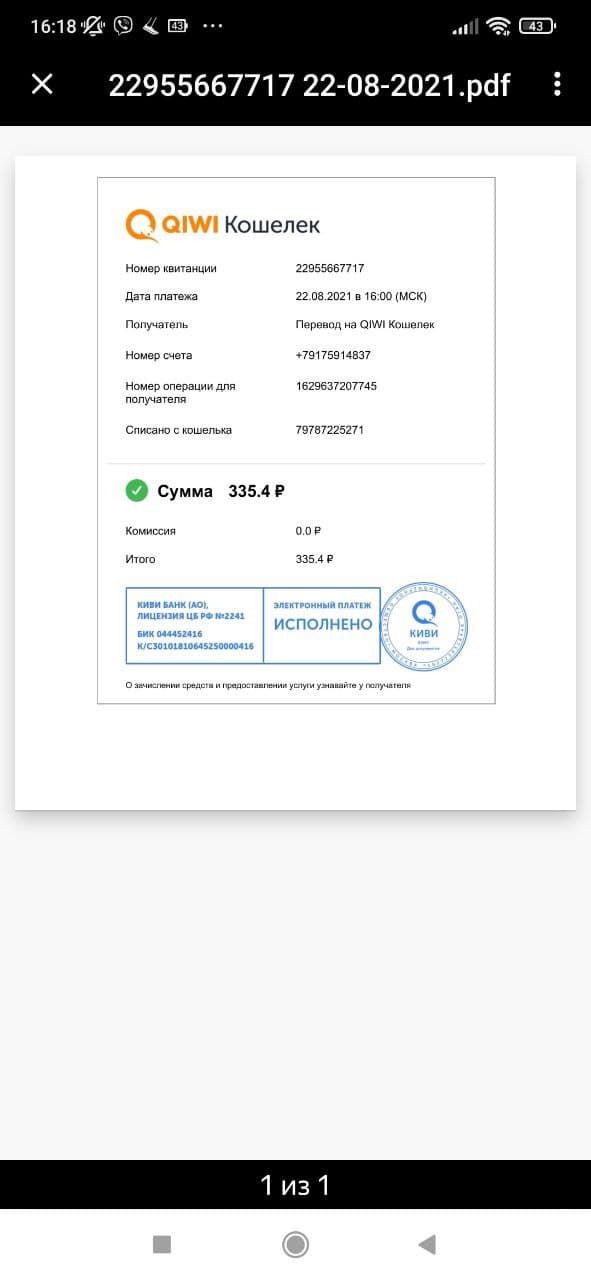591x1280 pixels.
Task: Open the three-dot overflow menu
Action: click(557, 84)
